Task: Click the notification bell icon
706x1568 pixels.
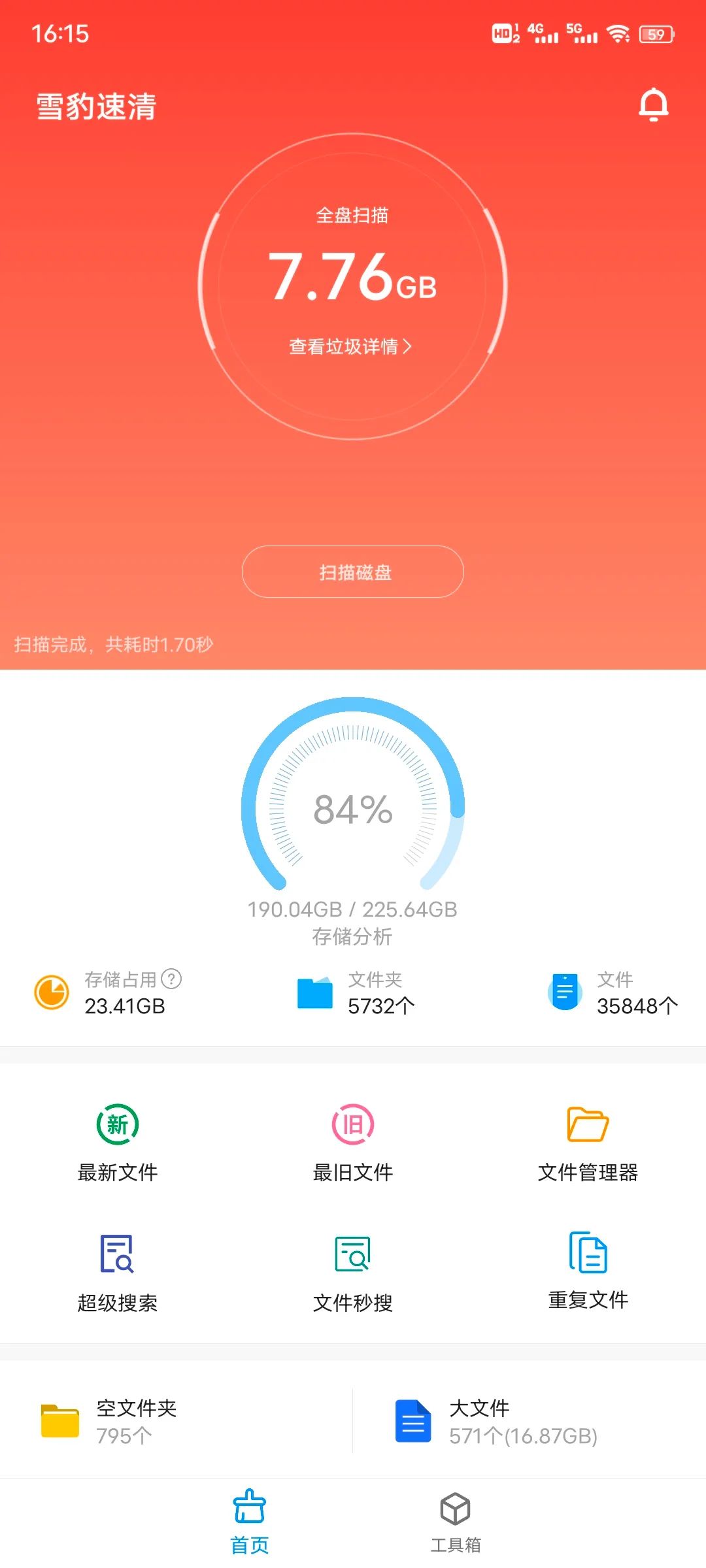Action: [x=655, y=105]
